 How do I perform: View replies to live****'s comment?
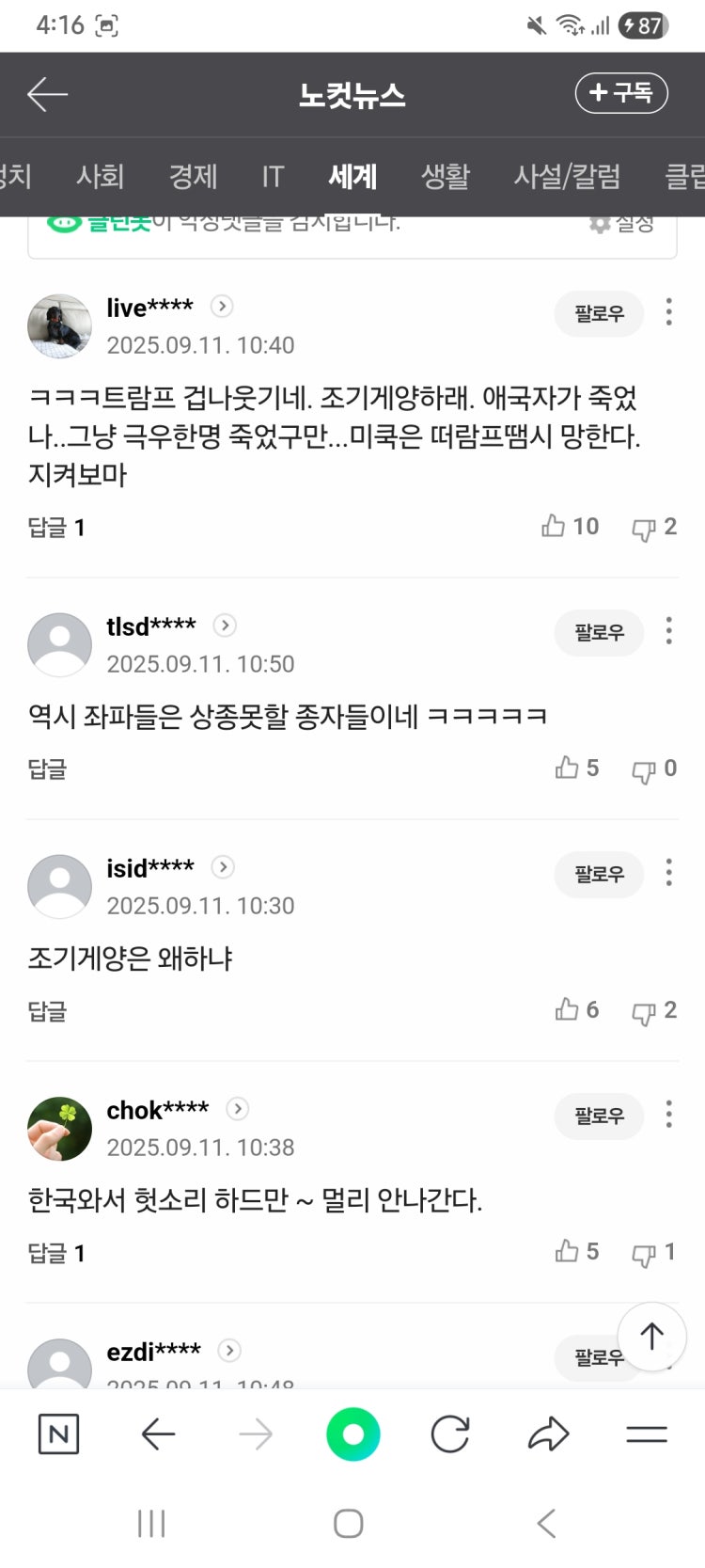(56, 528)
